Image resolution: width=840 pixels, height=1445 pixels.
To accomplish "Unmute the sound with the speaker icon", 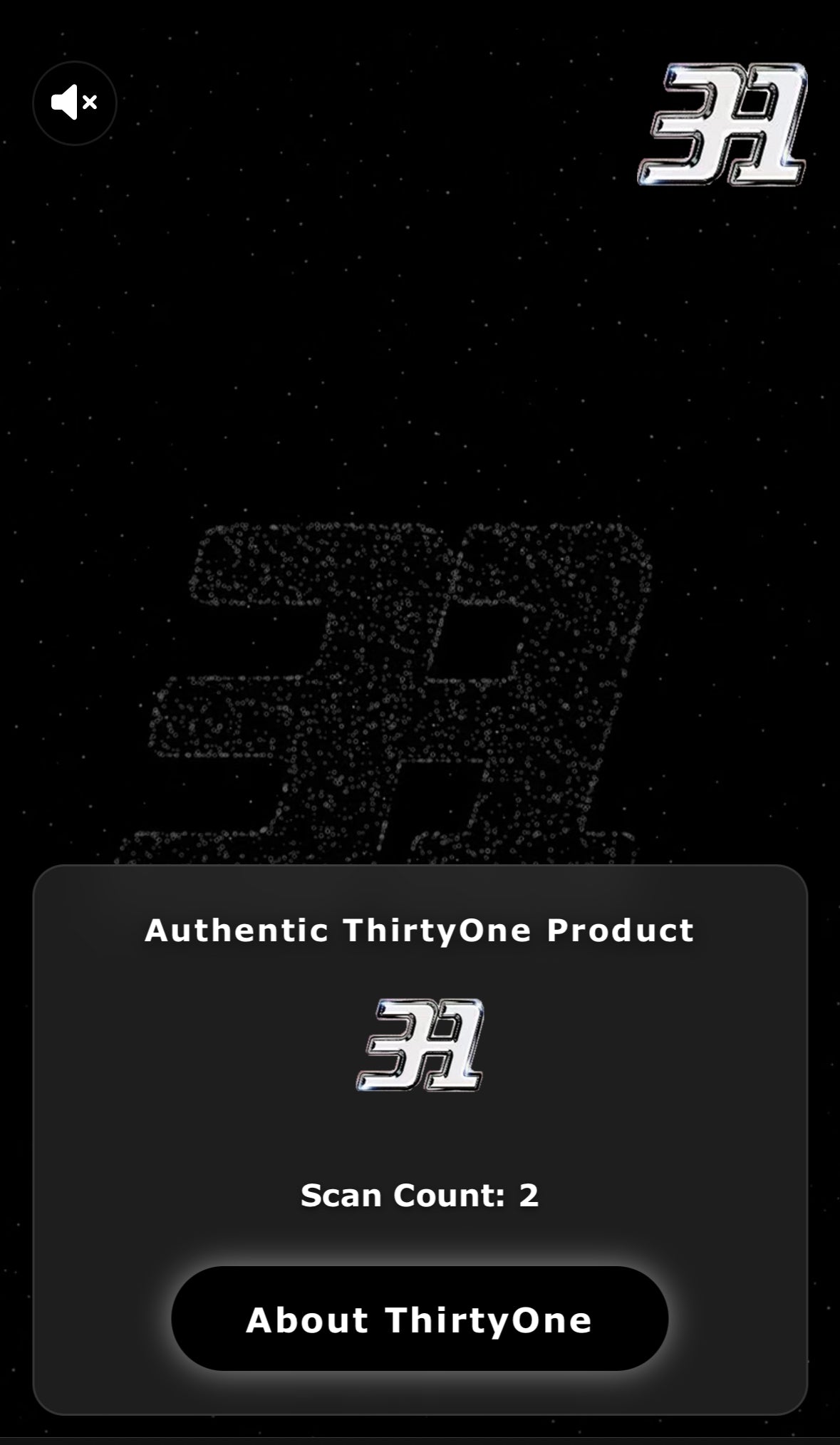I will [74, 103].
